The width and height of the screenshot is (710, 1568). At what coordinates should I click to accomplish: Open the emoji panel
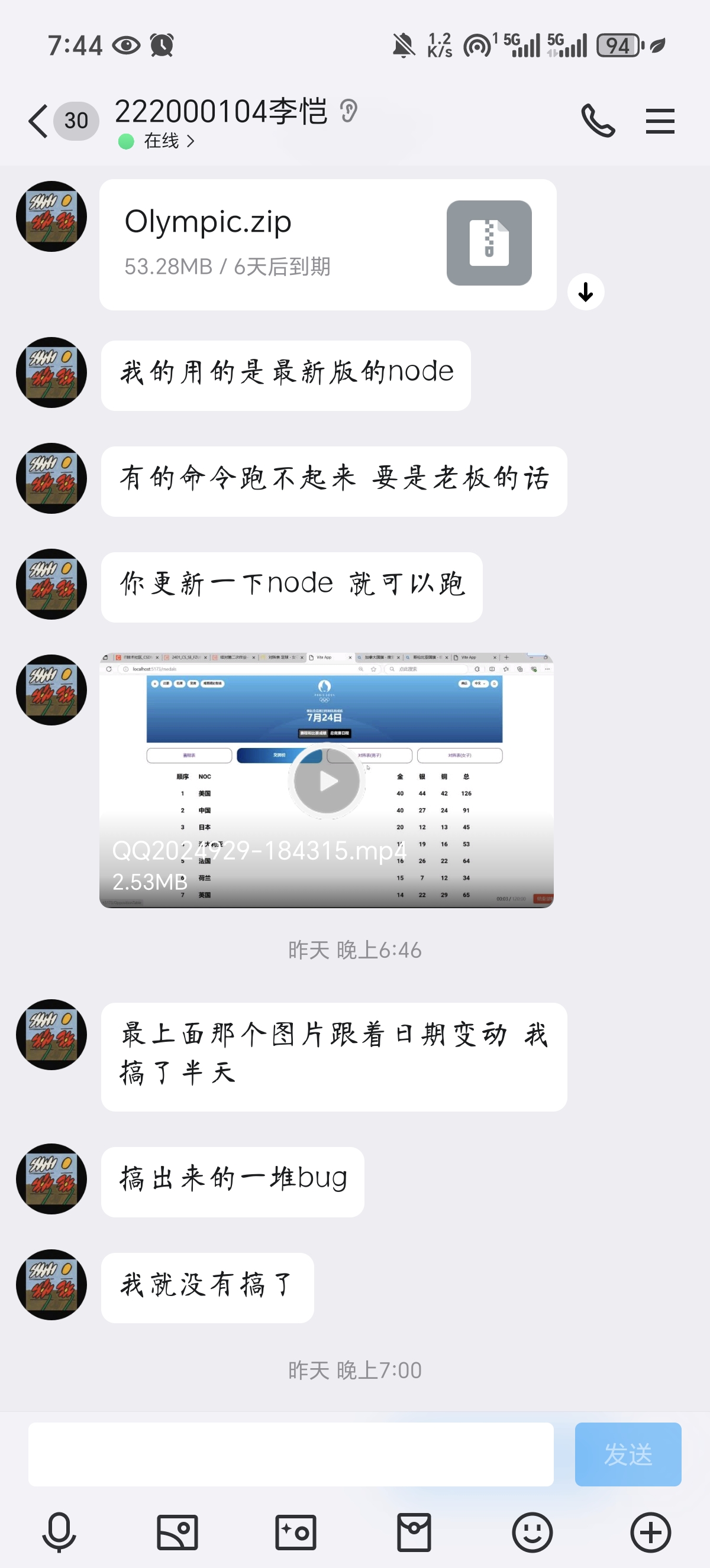(x=532, y=1531)
